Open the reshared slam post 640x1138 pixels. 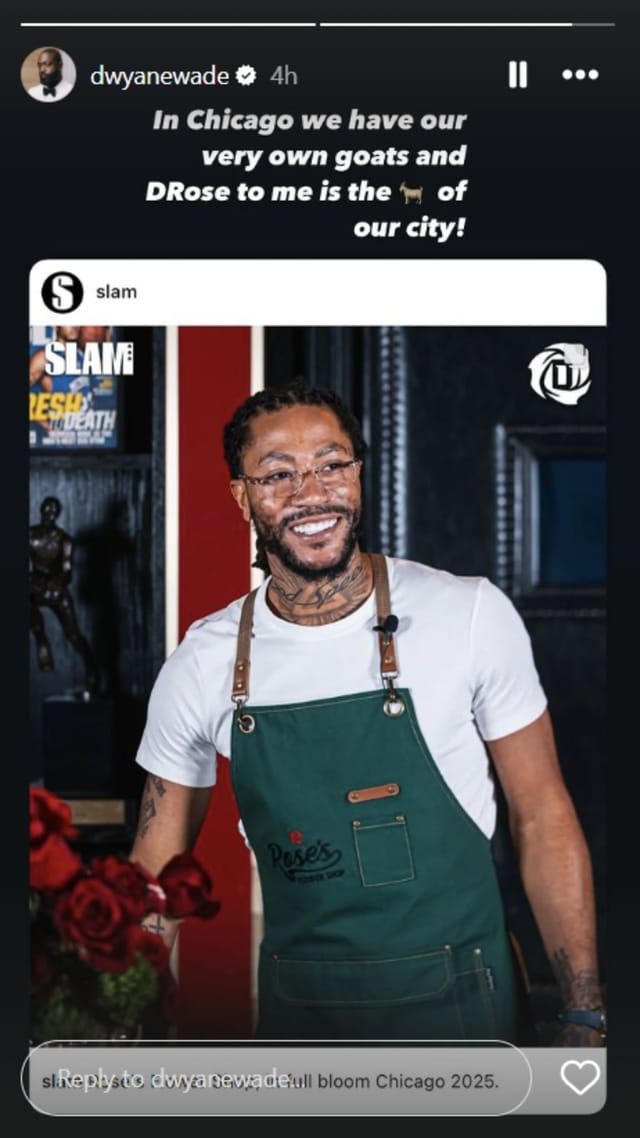[317, 650]
